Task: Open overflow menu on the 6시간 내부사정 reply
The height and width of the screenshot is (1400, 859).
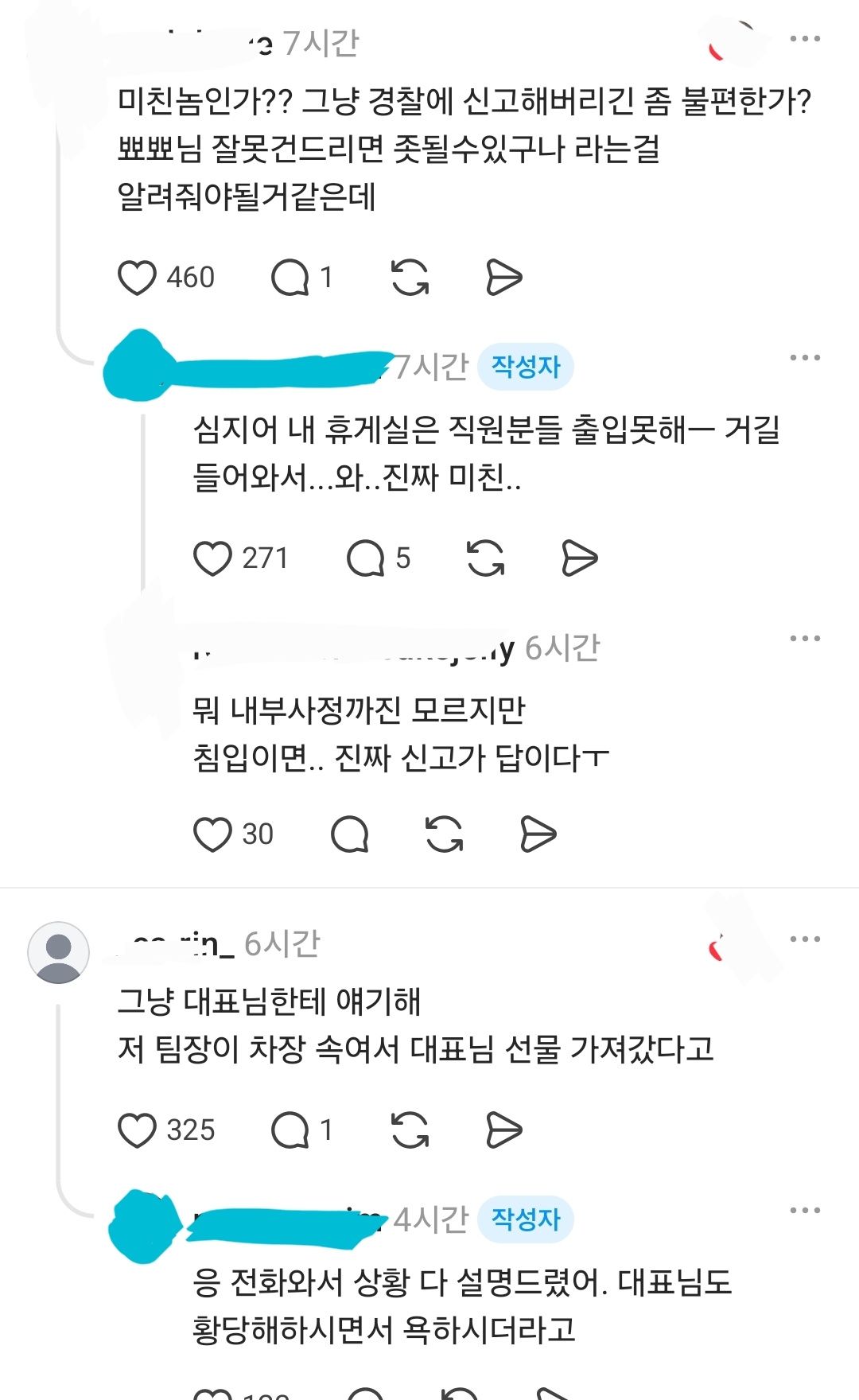Action: point(805,638)
